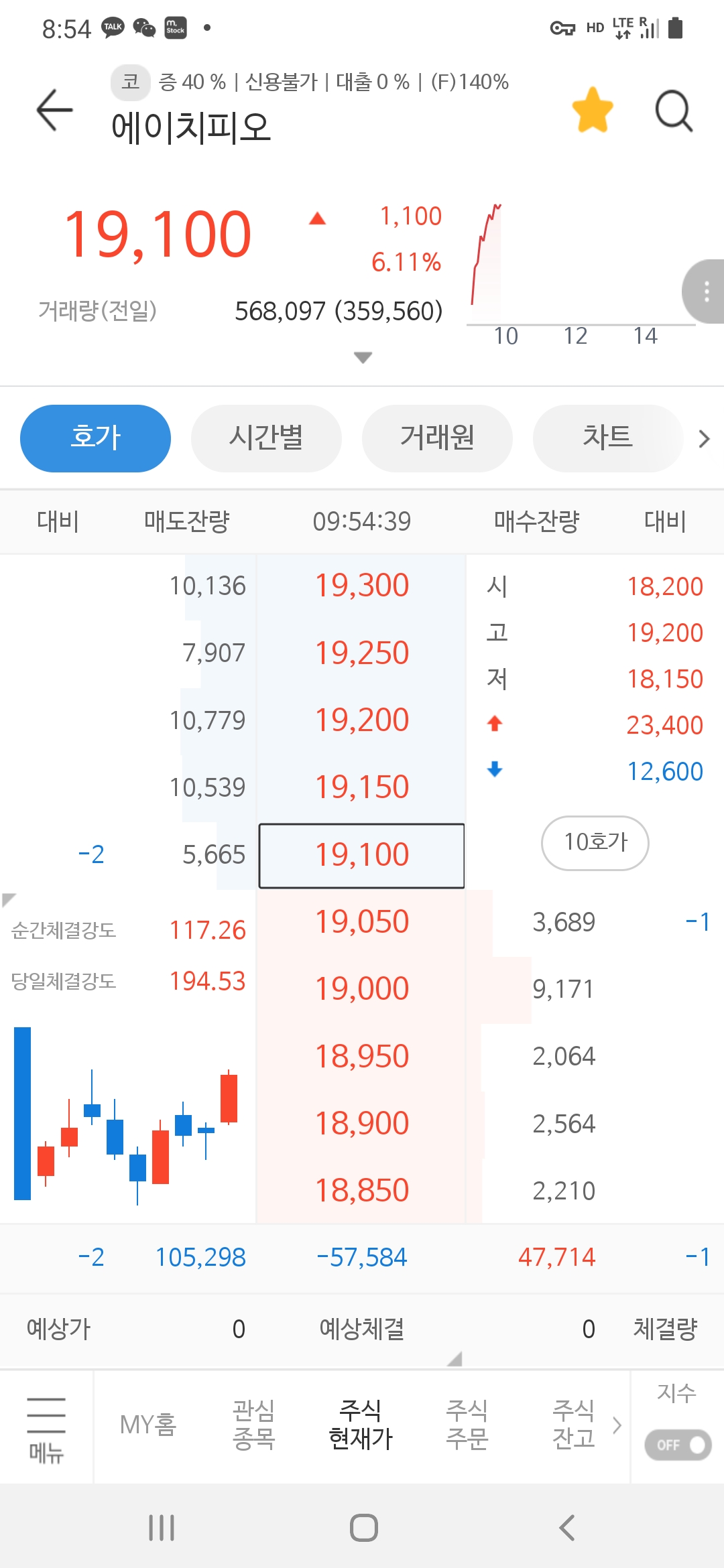This screenshot has height=1568, width=724.
Task: Expand details with the gray down arrow
Action: [x=363, y=357]
